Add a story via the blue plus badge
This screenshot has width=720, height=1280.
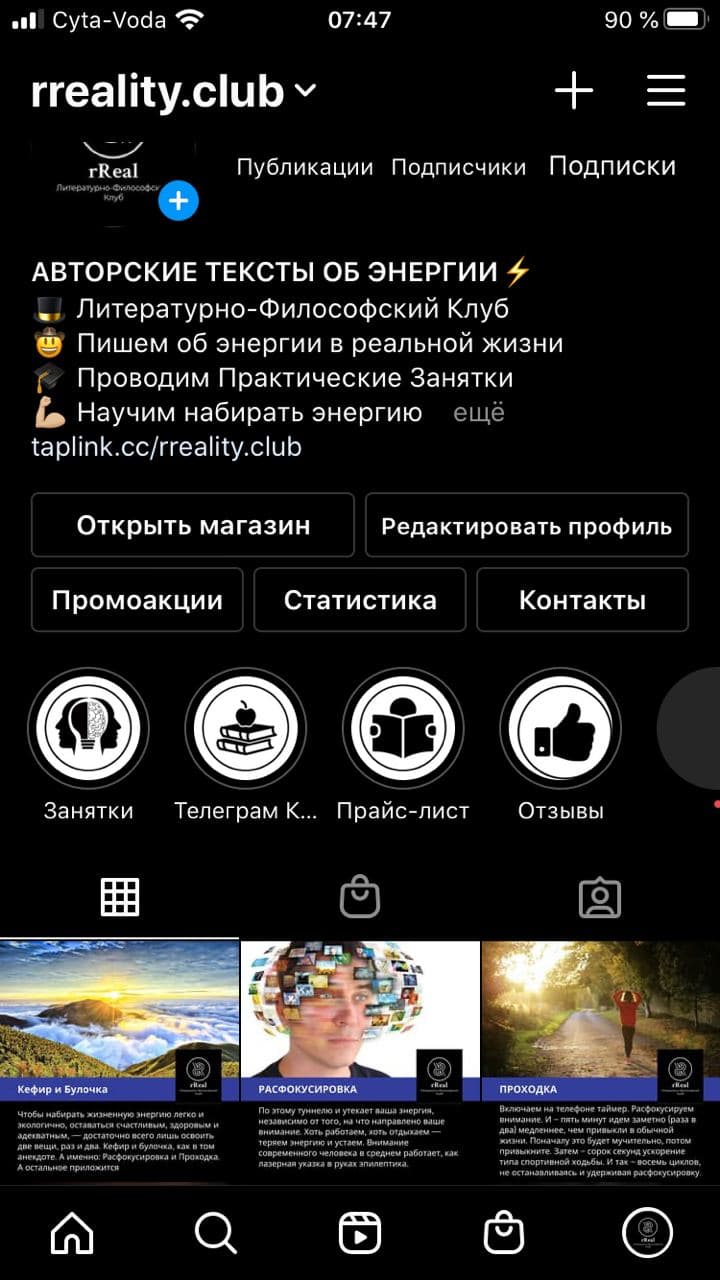pos(178,201)
